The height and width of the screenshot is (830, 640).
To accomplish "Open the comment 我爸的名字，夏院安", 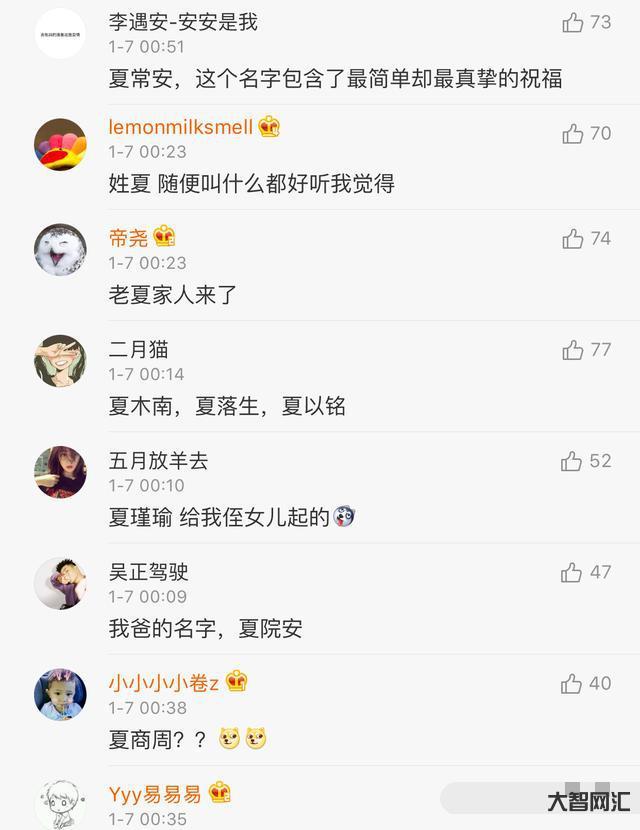I will point(205,629).
